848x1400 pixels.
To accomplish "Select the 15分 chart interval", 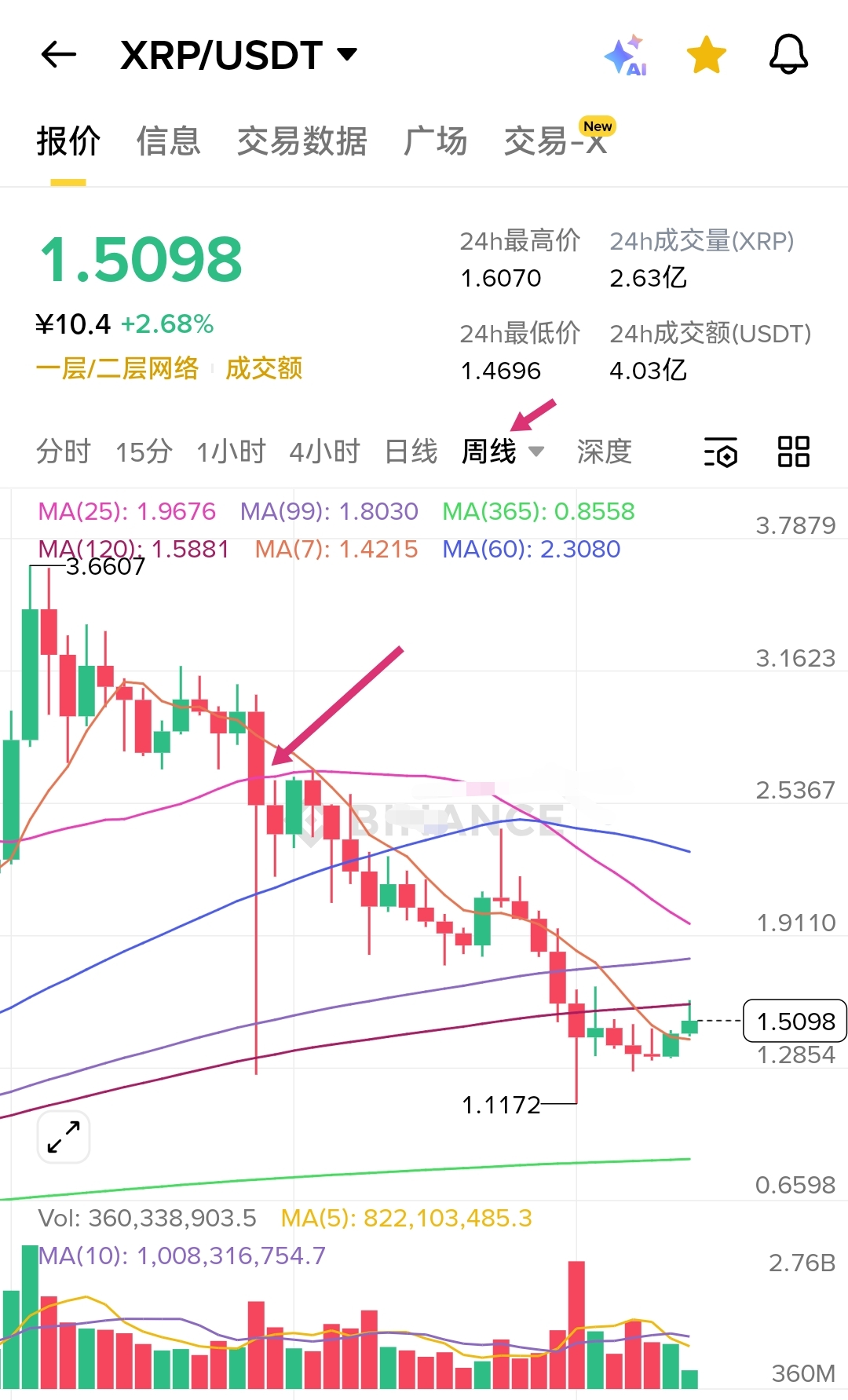I will tap(144, 451).
